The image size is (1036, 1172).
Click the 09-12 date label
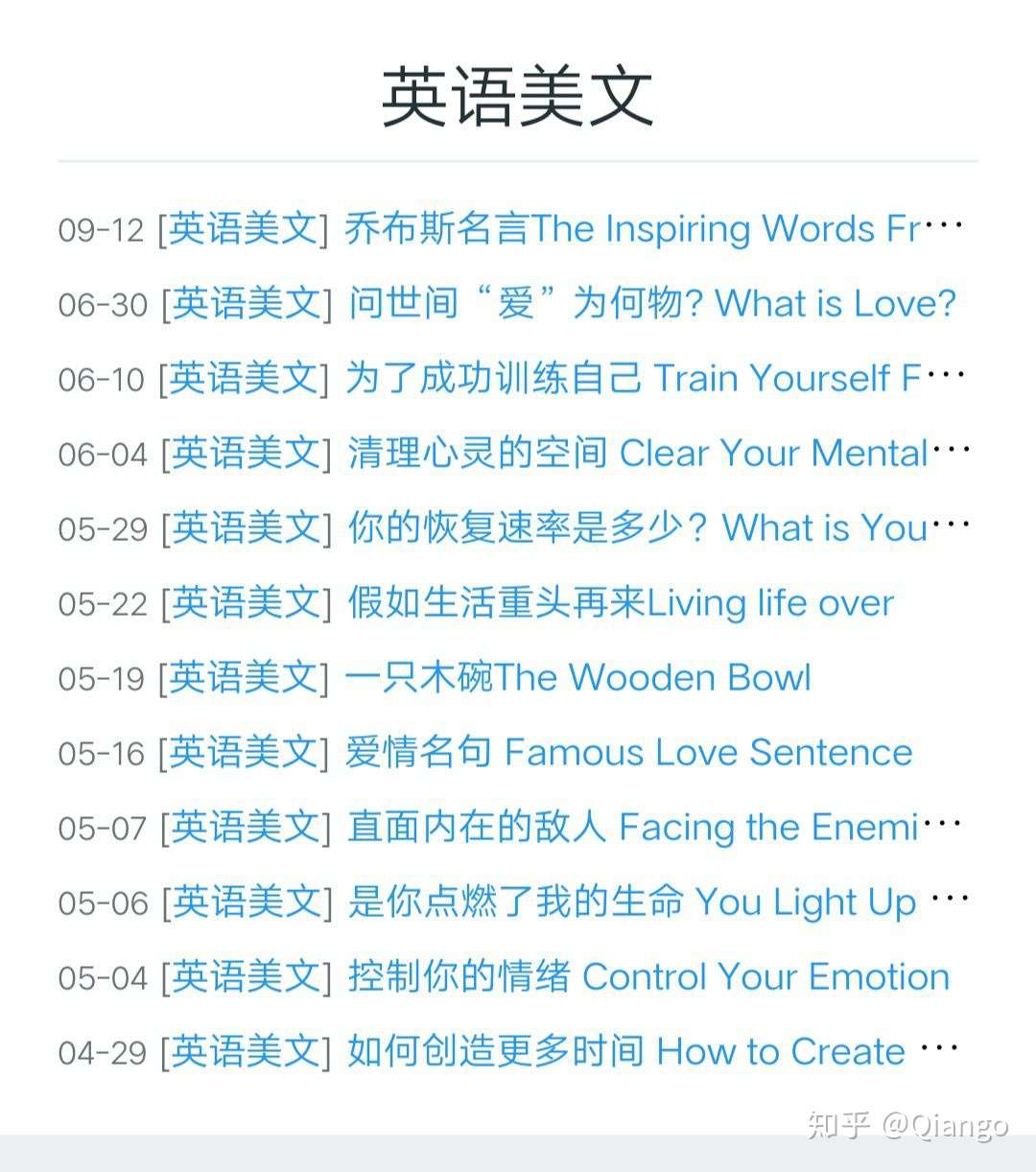pyautogui.click(x=100, y=229)
